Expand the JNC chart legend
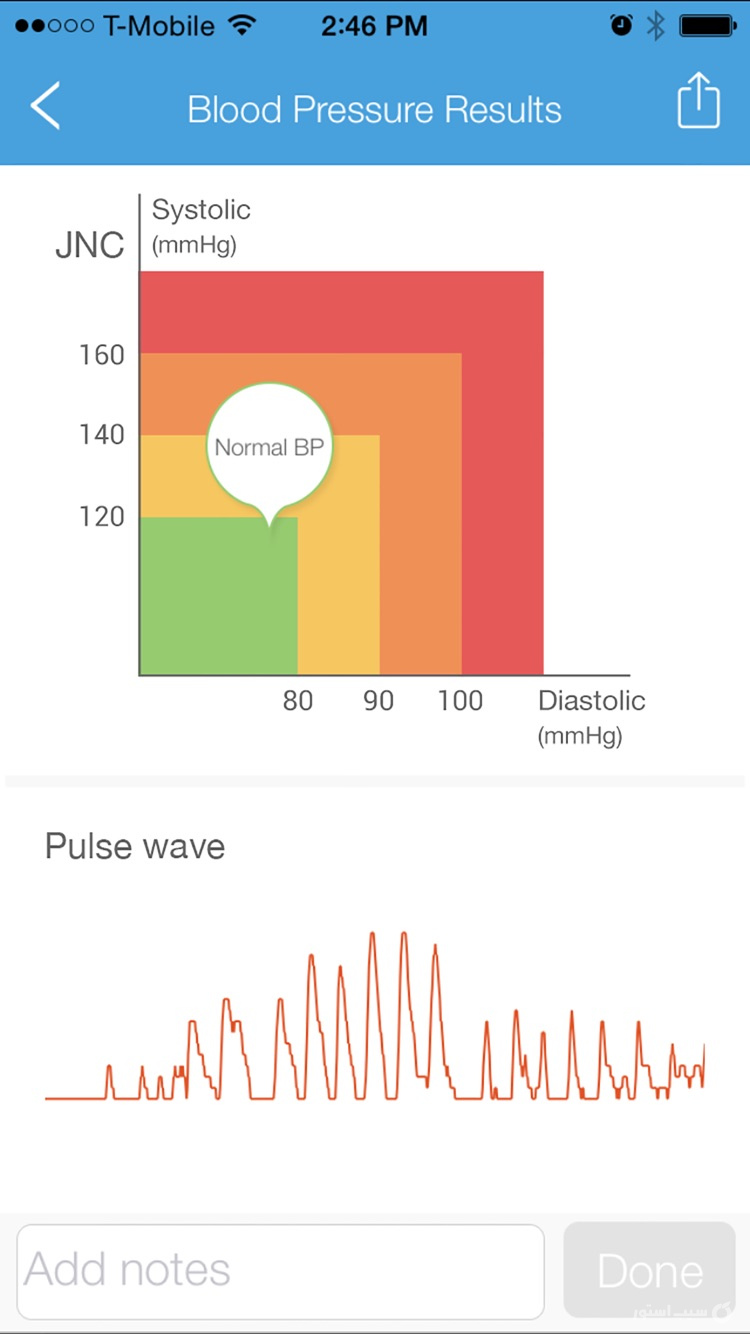750x1334 pixels. (x=90, y=245)
